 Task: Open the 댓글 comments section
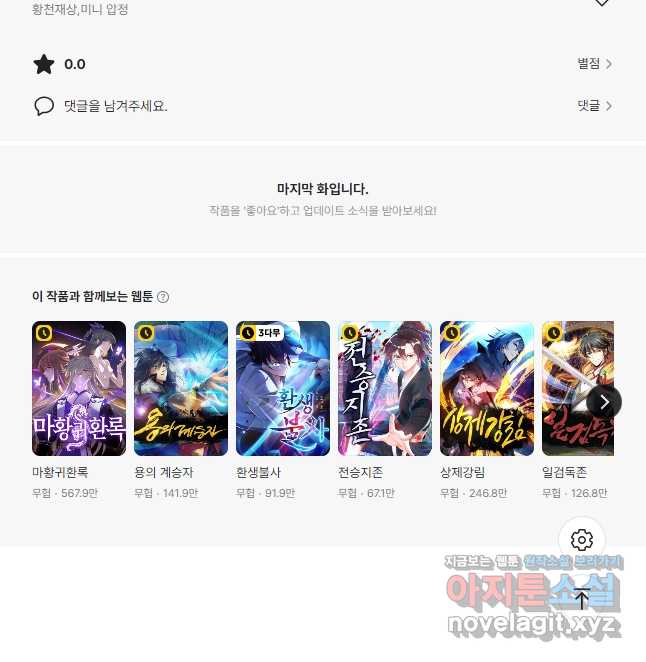coord(594,105)
